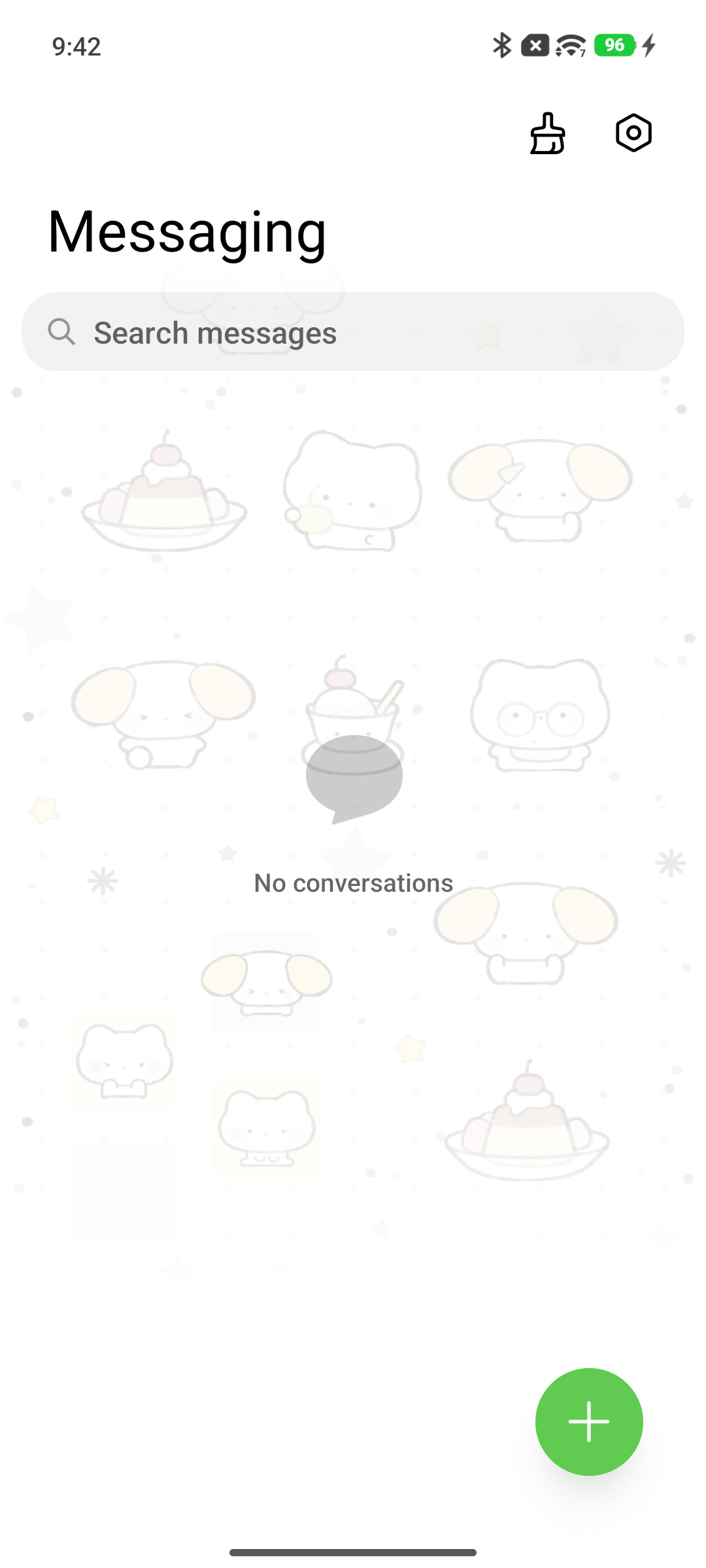Image resolution: width=706 pixels, height=1568 pixels.
Task: Open messaging settings via hexagon gear icon
Action: pyautogui.click(x=633, y=133)
